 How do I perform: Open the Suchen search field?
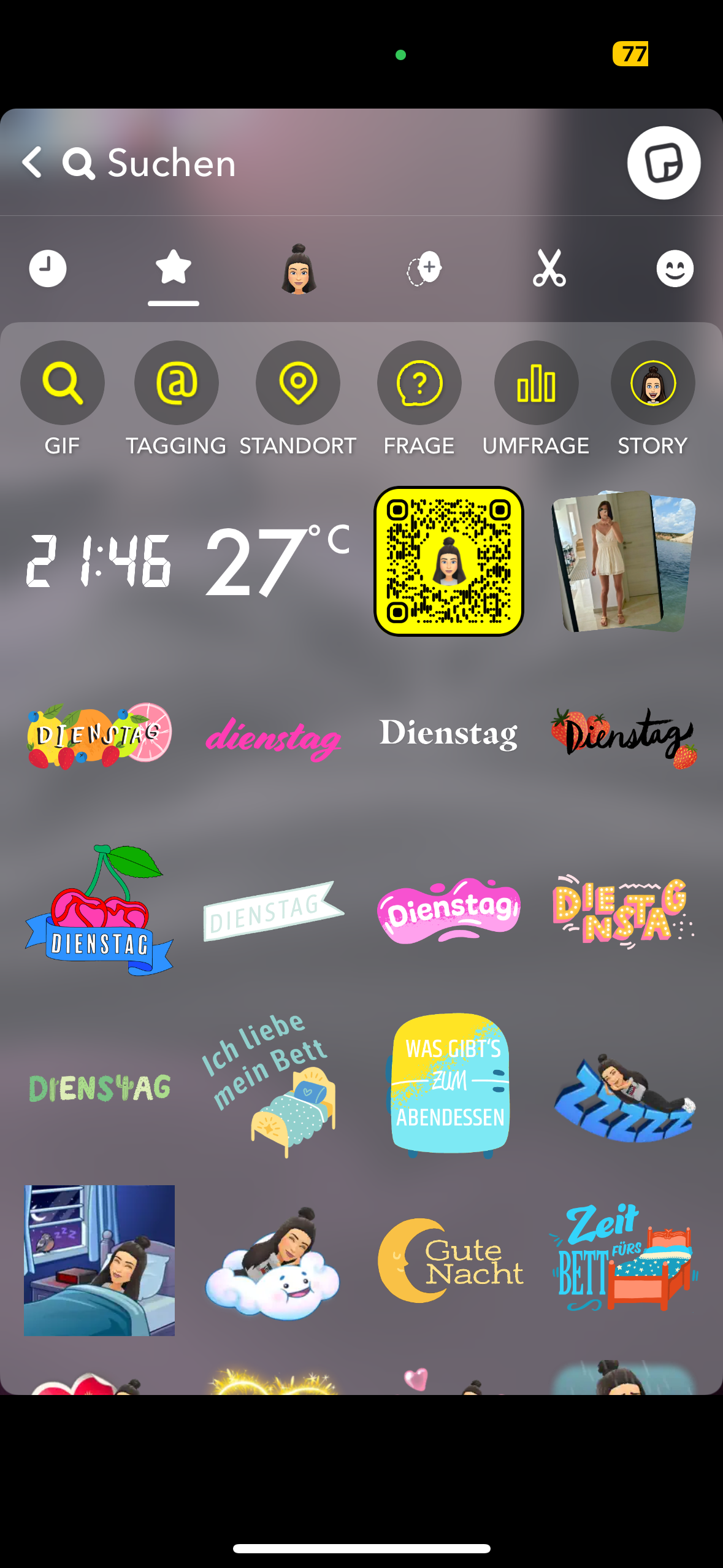307,163
